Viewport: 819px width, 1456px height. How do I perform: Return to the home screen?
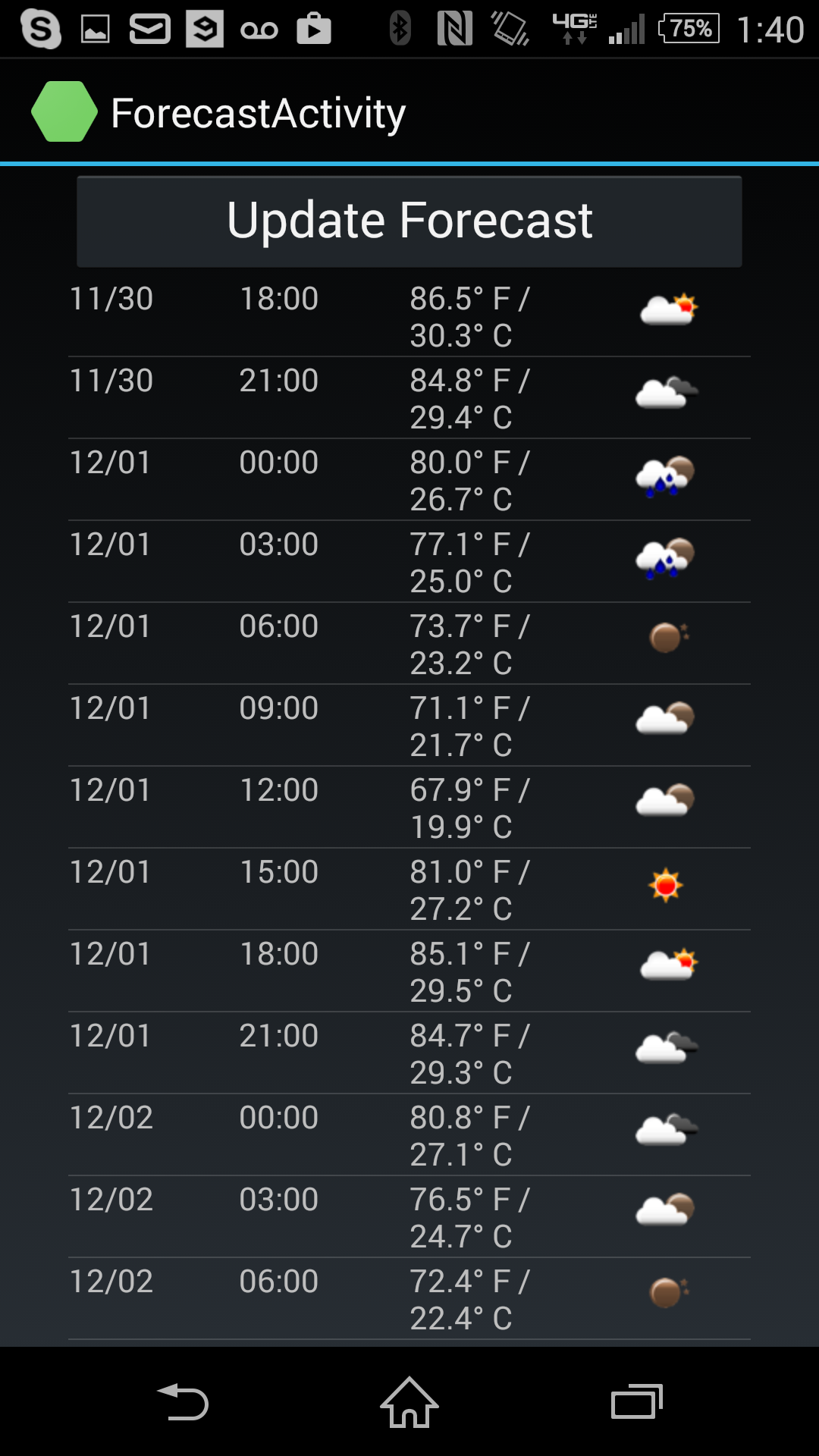(409, 1401)
